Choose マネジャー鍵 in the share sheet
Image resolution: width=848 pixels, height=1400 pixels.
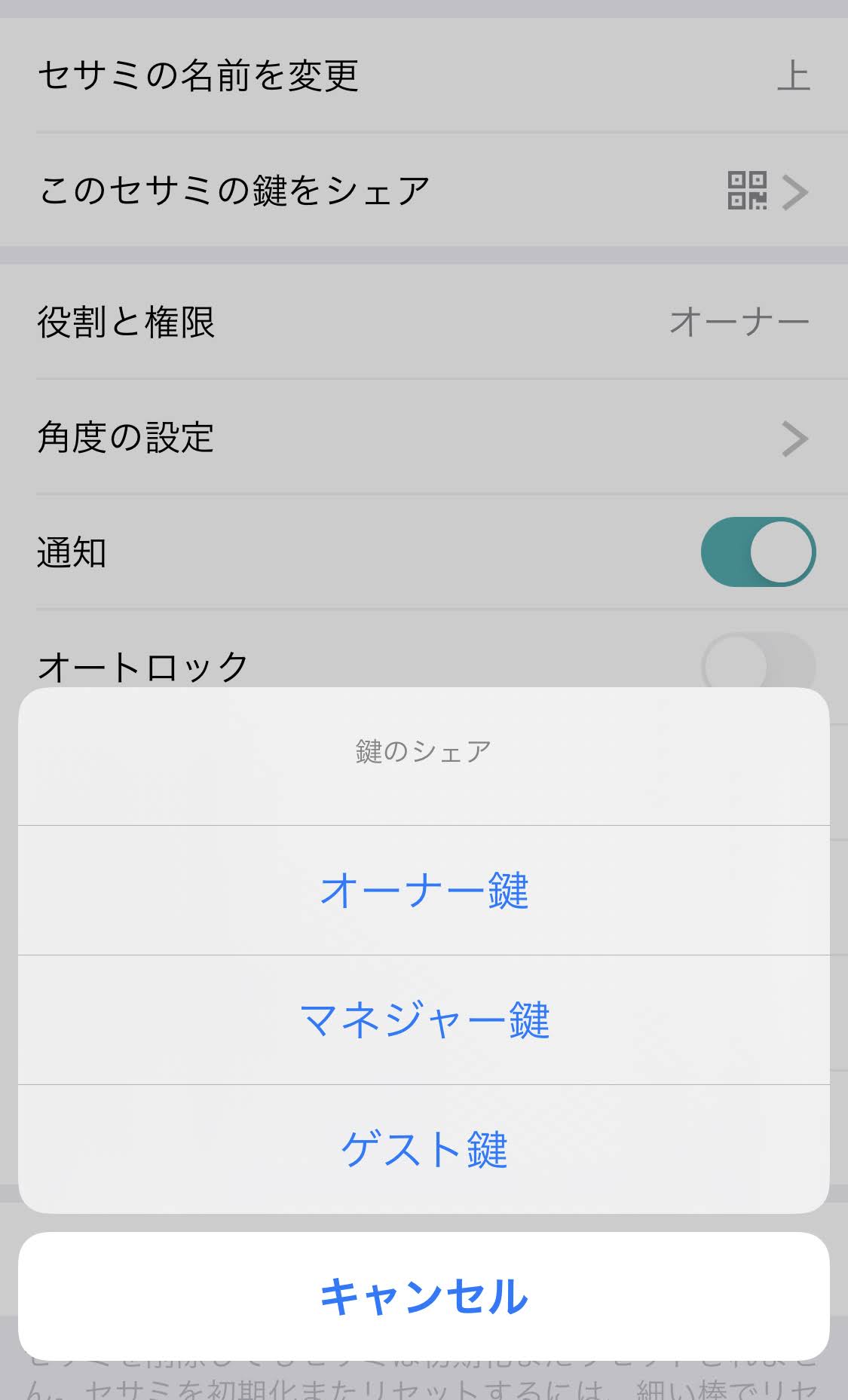point(424,1020)
